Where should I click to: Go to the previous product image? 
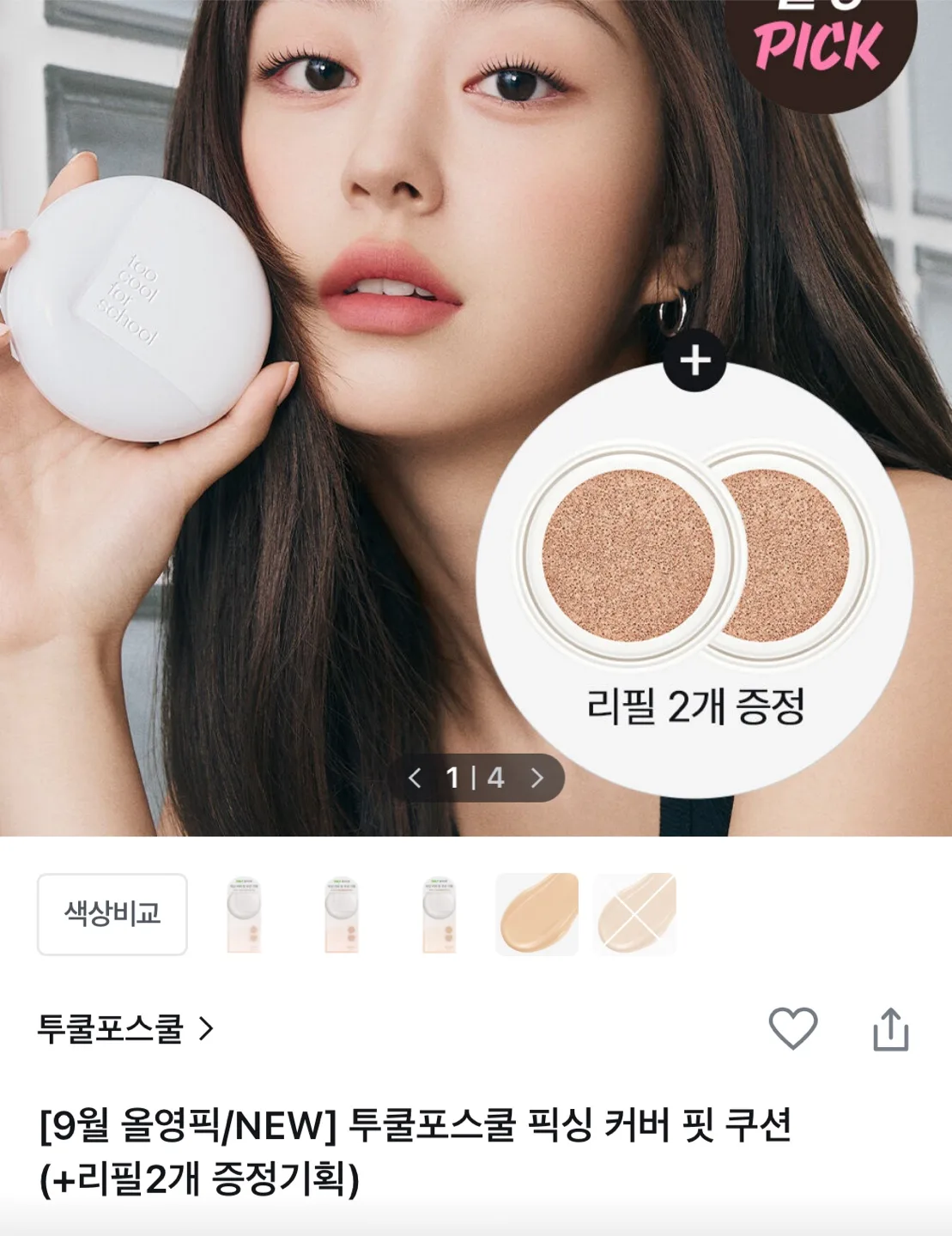click(415, 779)
